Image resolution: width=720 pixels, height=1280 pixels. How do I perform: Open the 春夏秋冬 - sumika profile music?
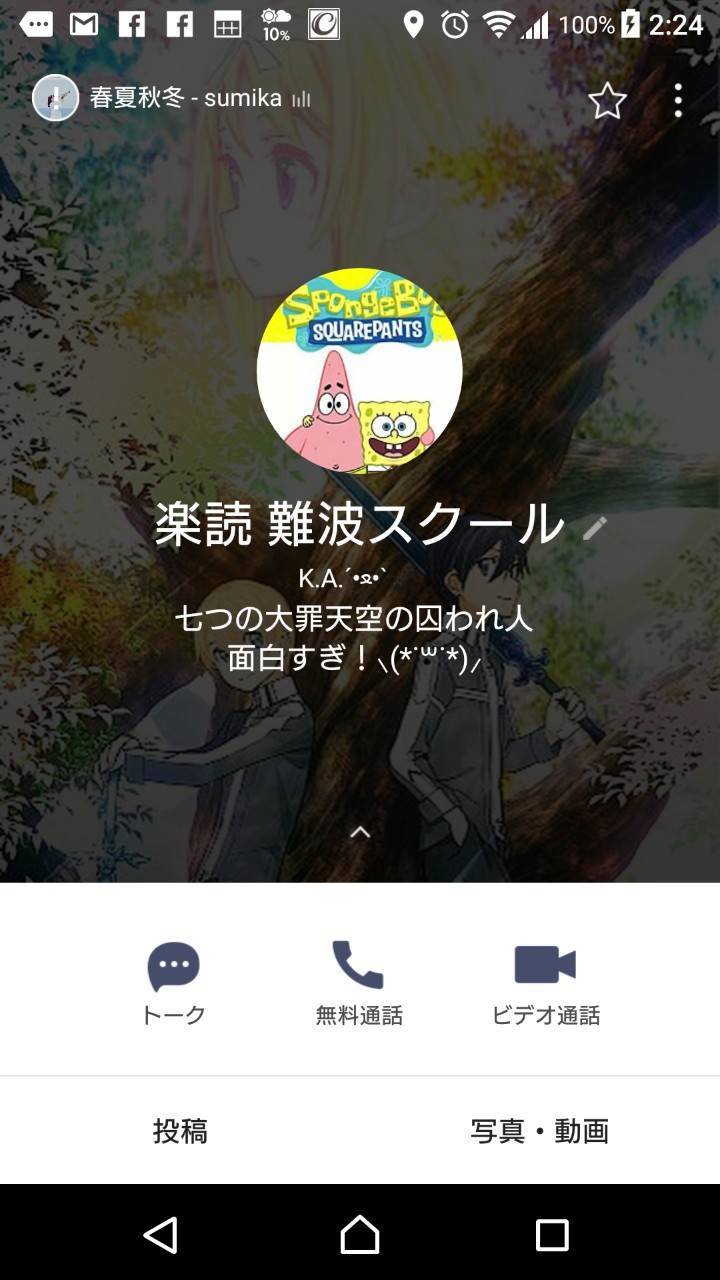[170, 98]
